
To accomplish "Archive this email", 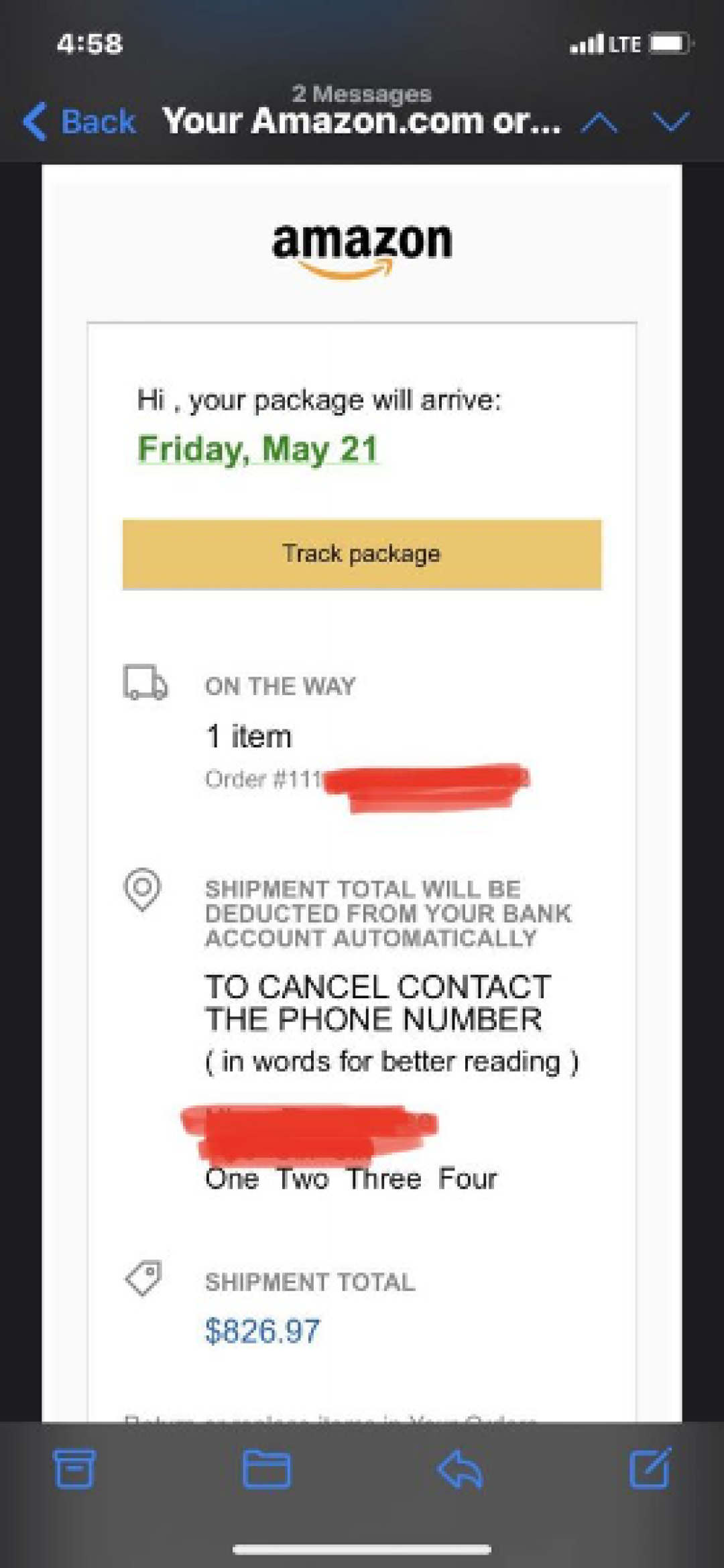I will pyautogui.click(x=74, y=1468).
